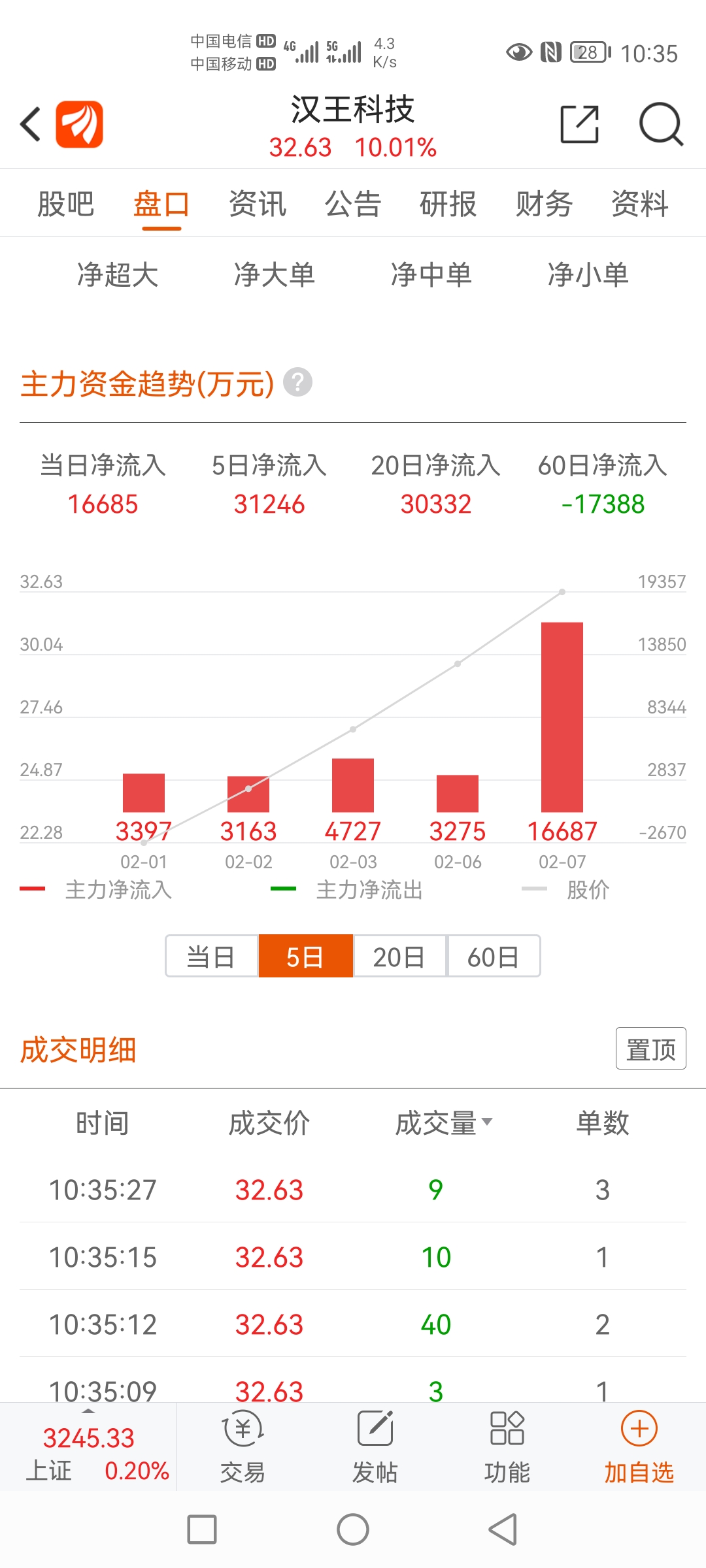
Task: Open the 资料 tab
Action: click(640, 204)
